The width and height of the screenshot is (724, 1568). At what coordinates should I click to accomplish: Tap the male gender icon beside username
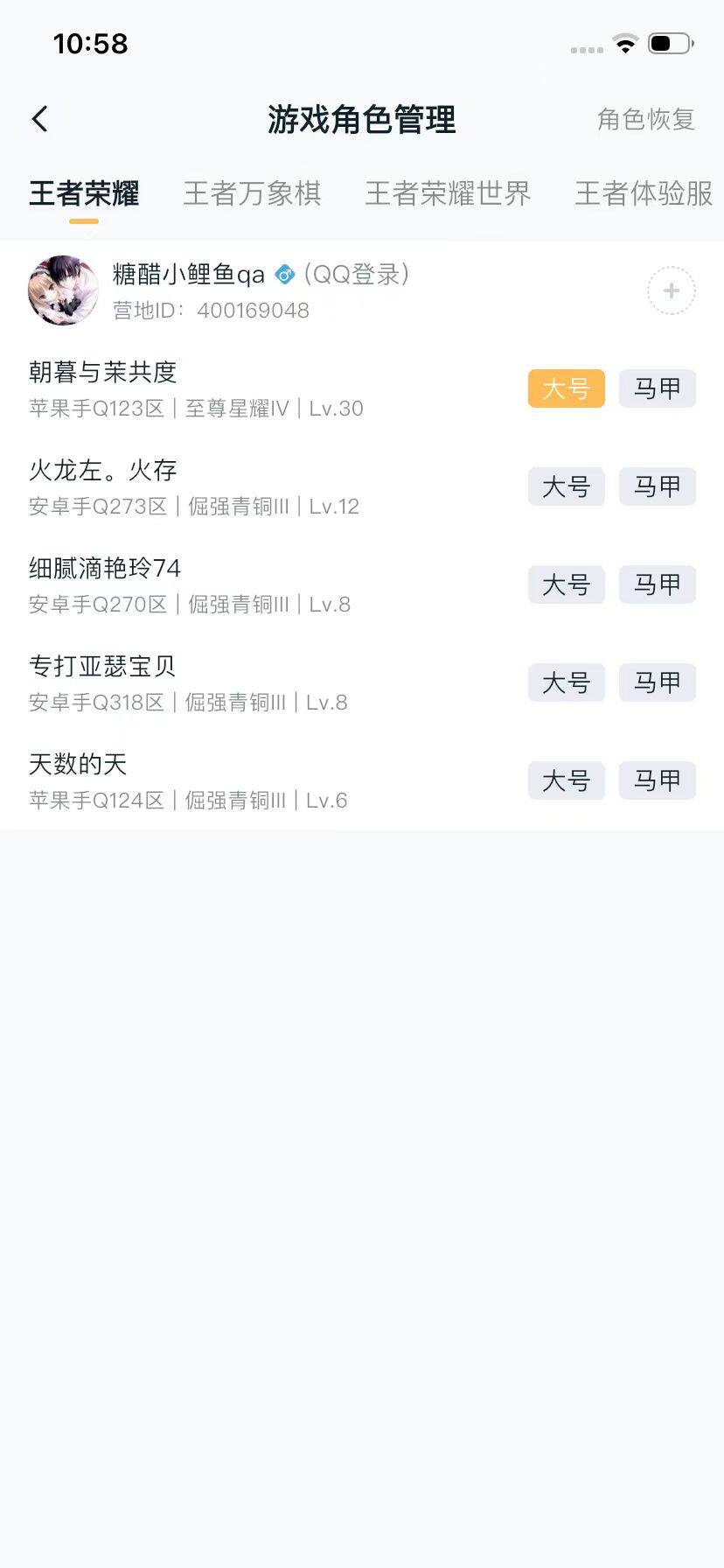(x=283, y=274)
